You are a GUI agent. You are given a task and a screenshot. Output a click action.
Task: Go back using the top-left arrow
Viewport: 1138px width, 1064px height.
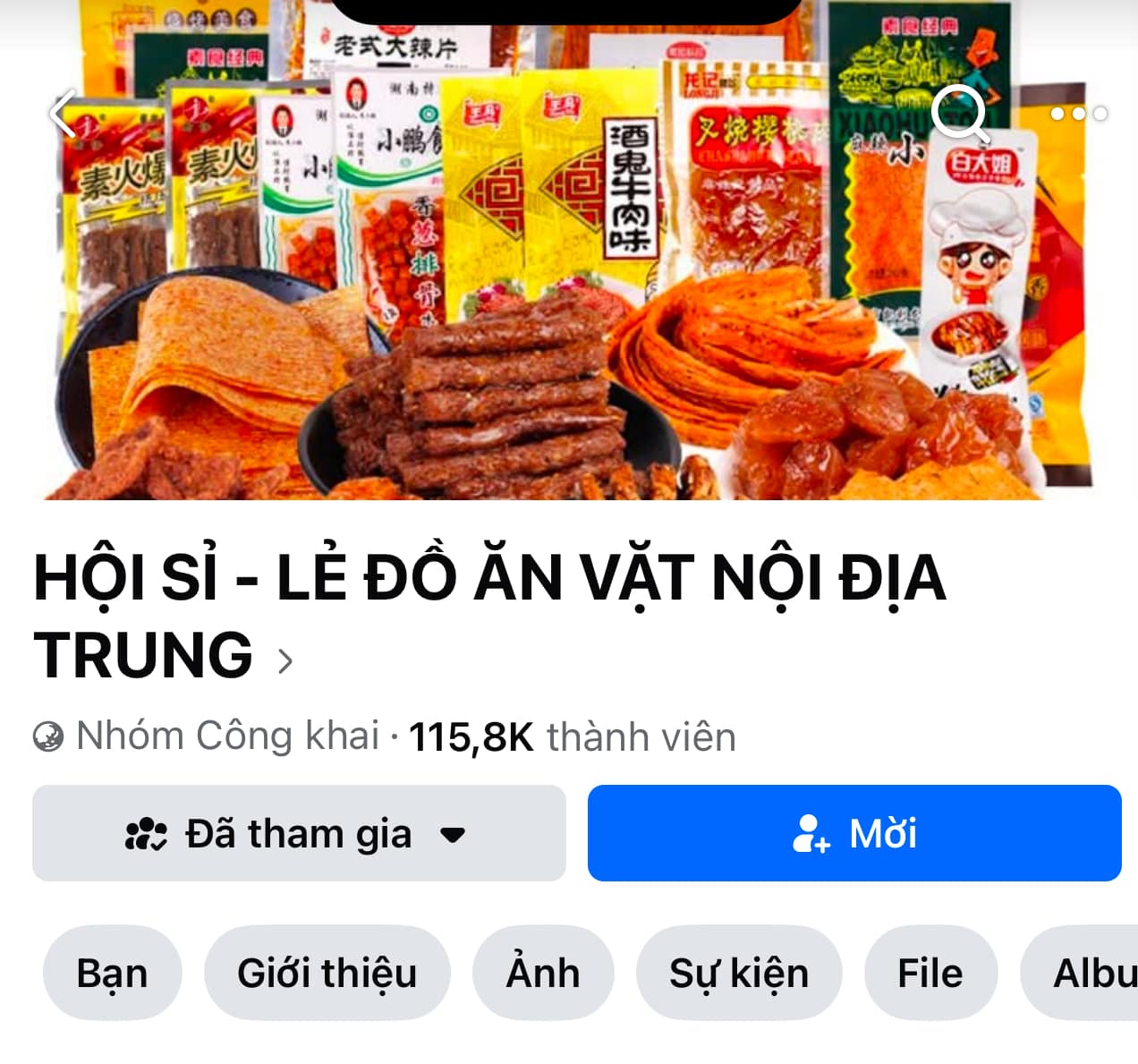[x=63, y=114]
